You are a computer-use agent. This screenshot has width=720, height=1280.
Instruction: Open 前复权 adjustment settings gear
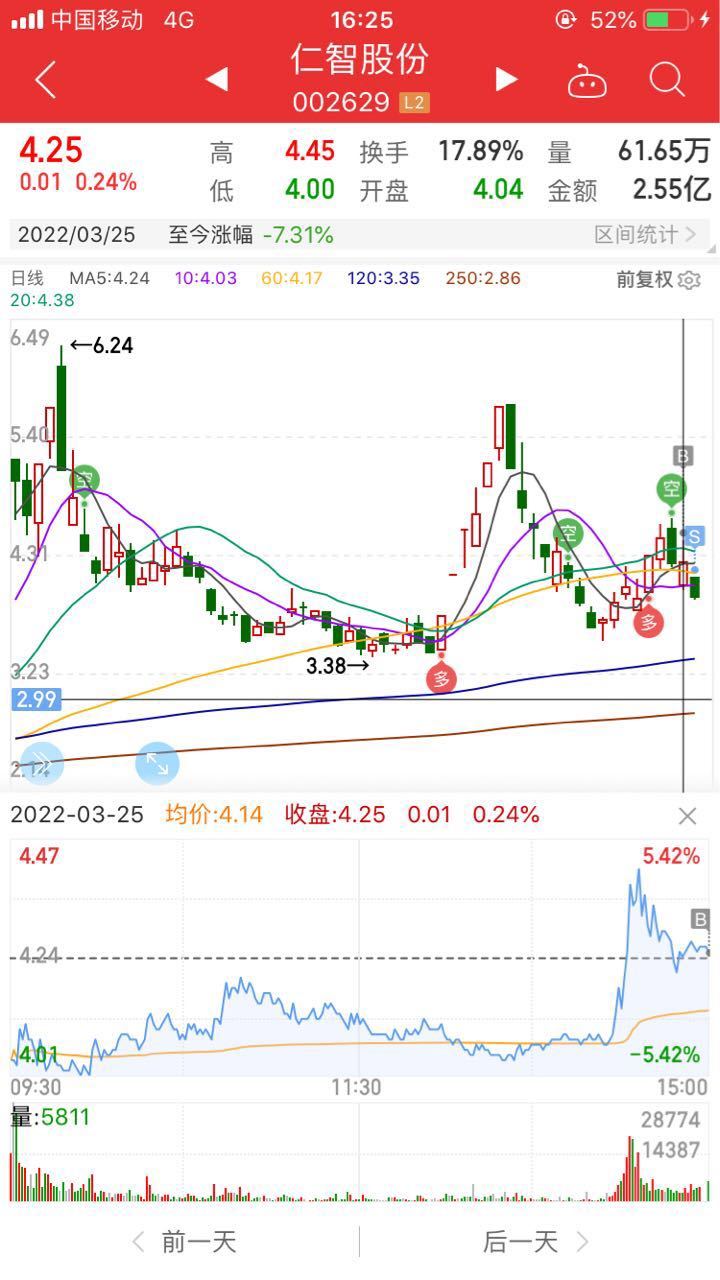(689, 280)
